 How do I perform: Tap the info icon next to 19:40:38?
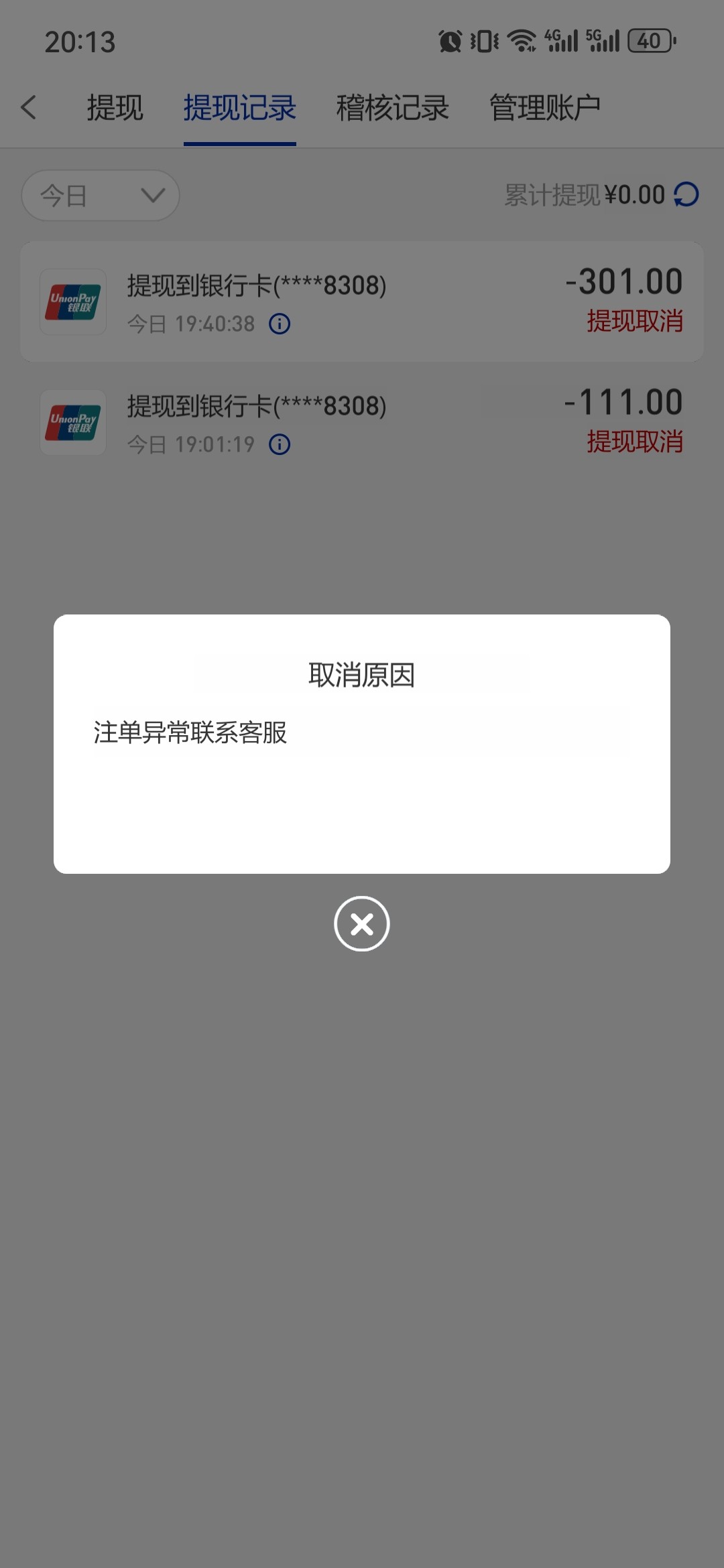280,324
